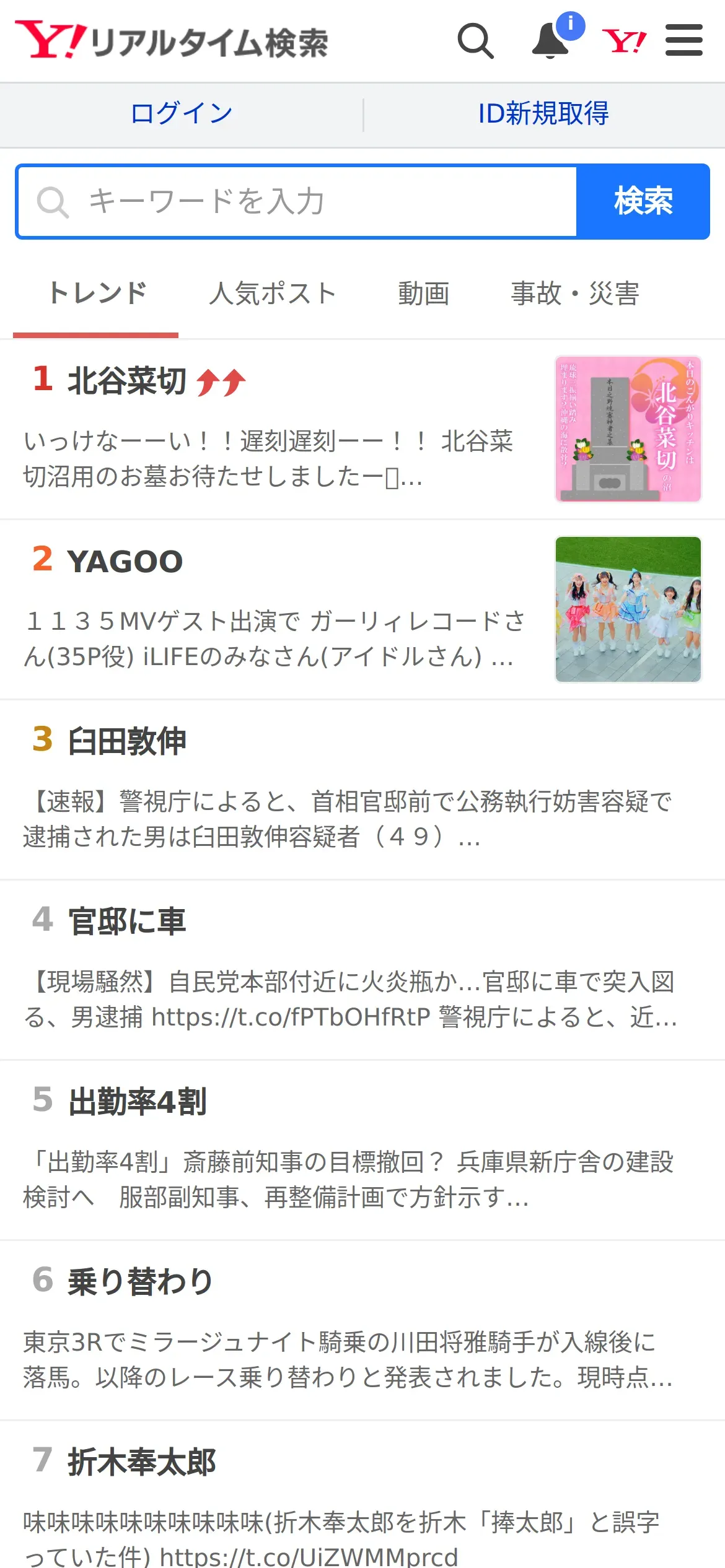Viewport: 725px width, 1568px height.
Task: Open trend 2 YAGOO
Action: pos(362,610)
